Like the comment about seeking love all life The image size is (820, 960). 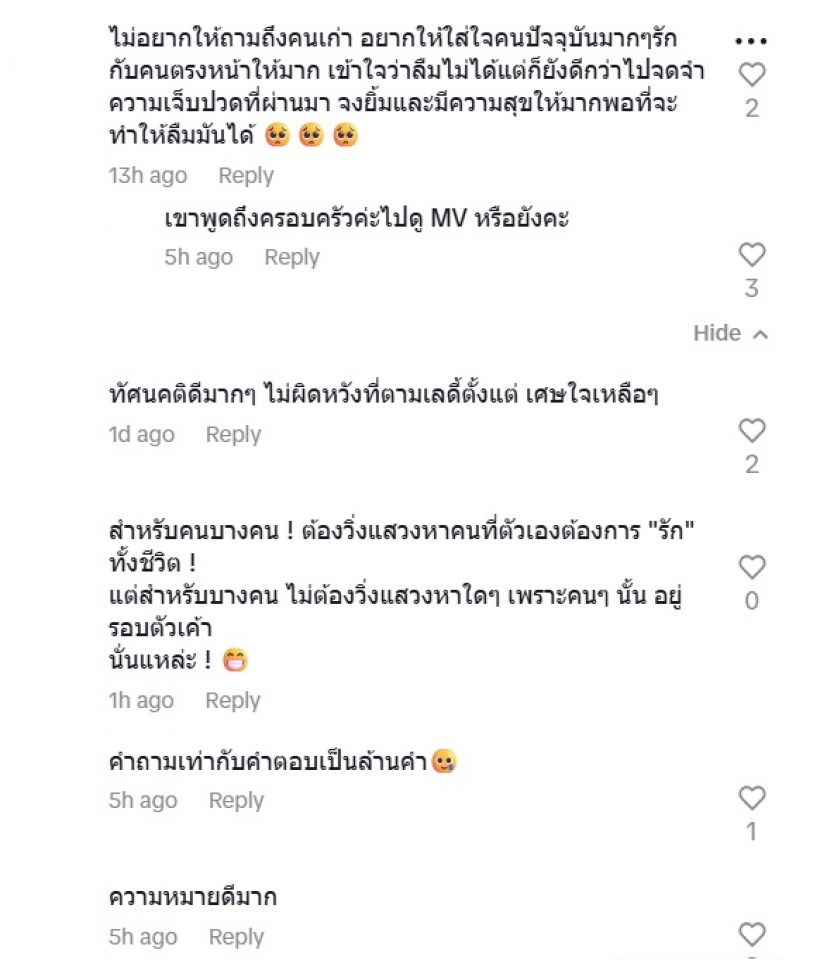[751, 566]
